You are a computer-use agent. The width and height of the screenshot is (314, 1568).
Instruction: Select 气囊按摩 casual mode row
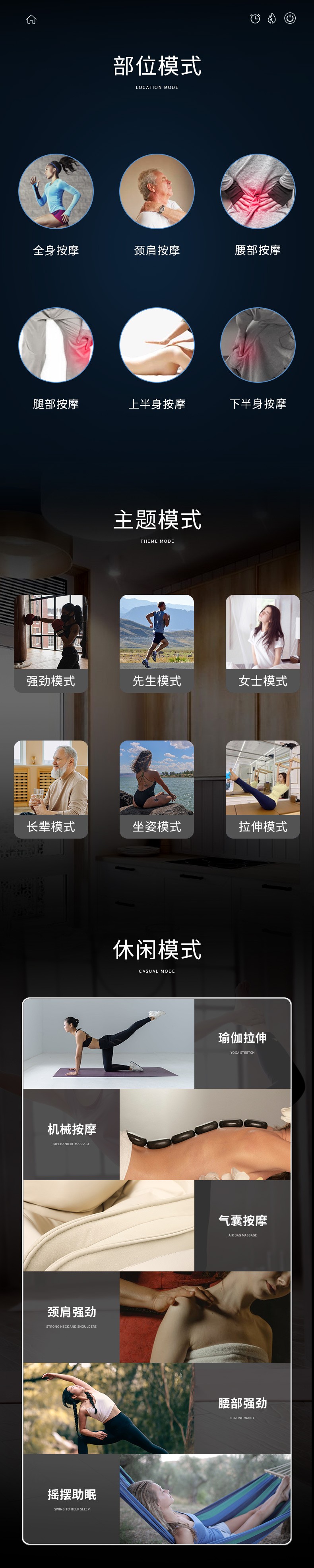coord(157,1226)
